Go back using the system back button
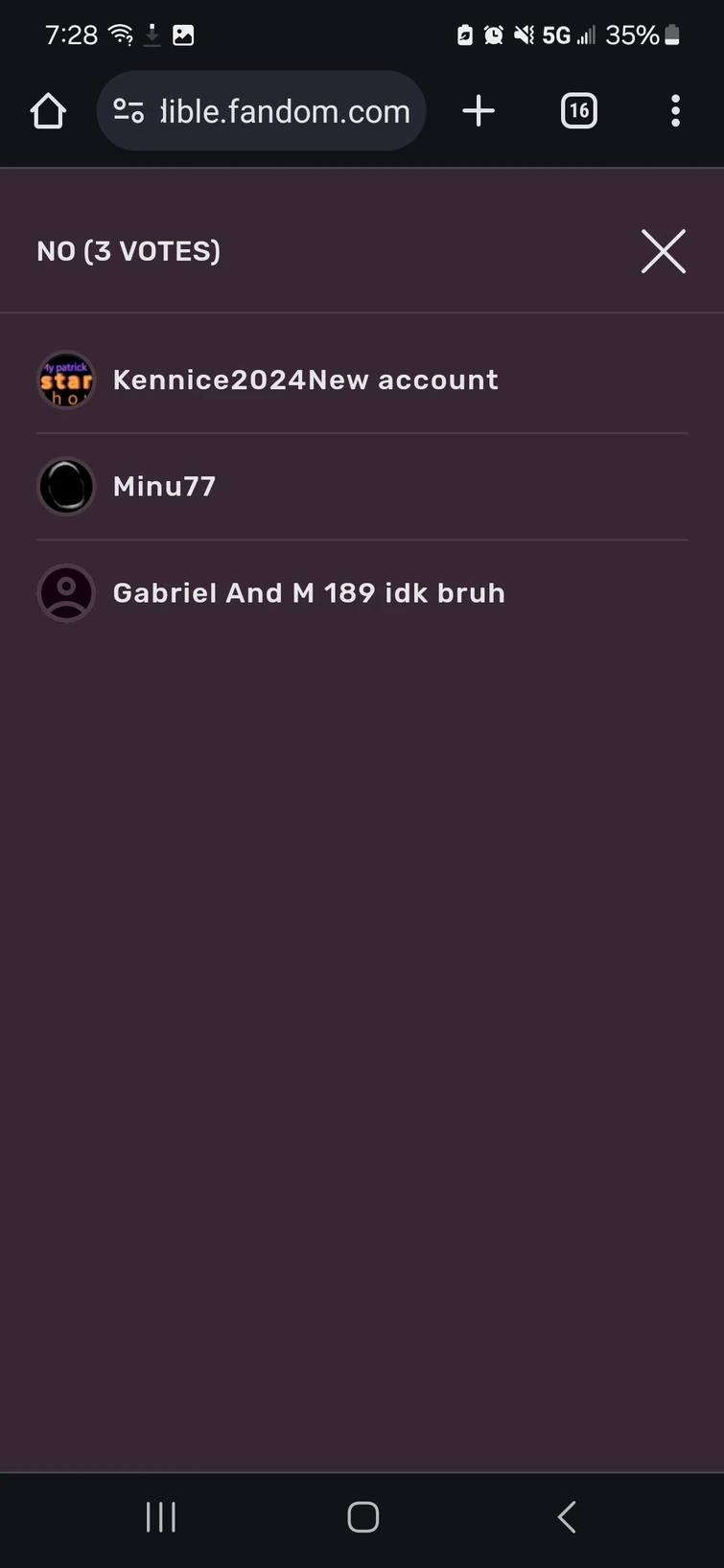The width and height of the screenshot is (724, 1568). pos(567,1516)
